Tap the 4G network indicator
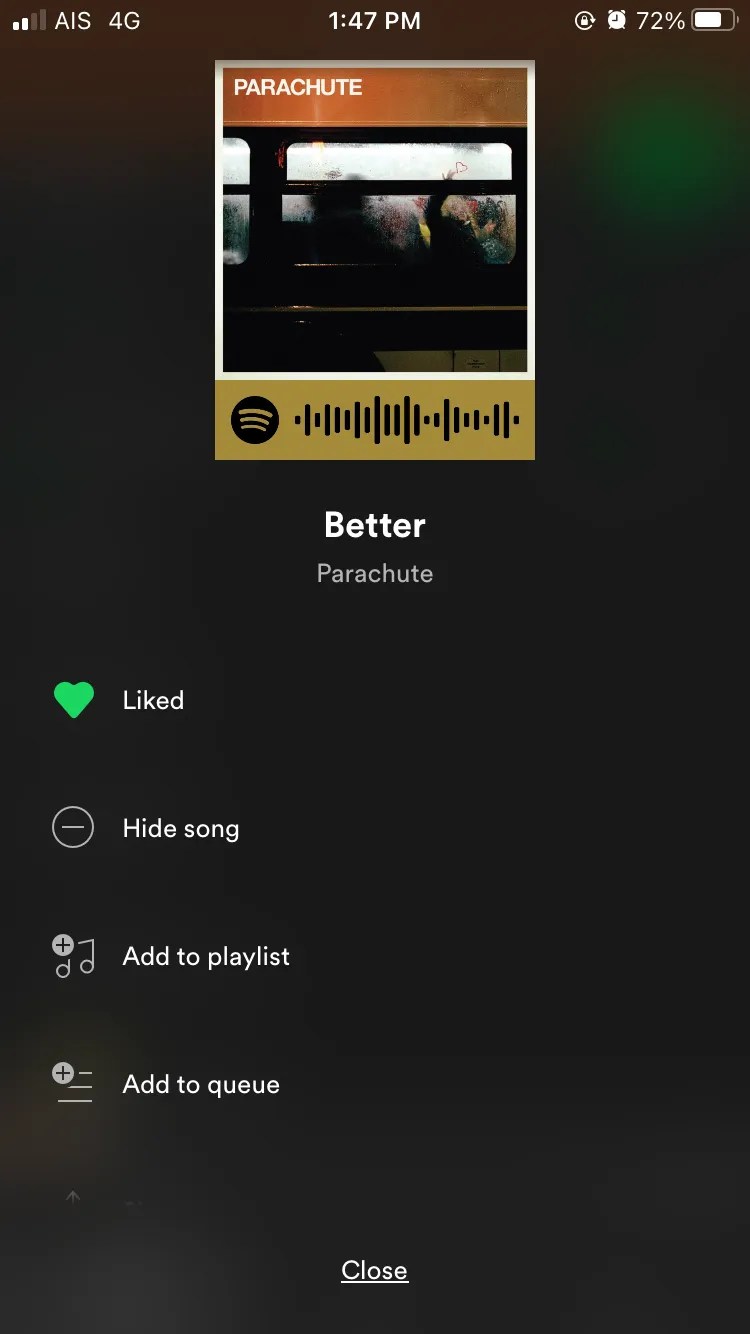Viewport: 750px width, 1334px height. point(124,20)
